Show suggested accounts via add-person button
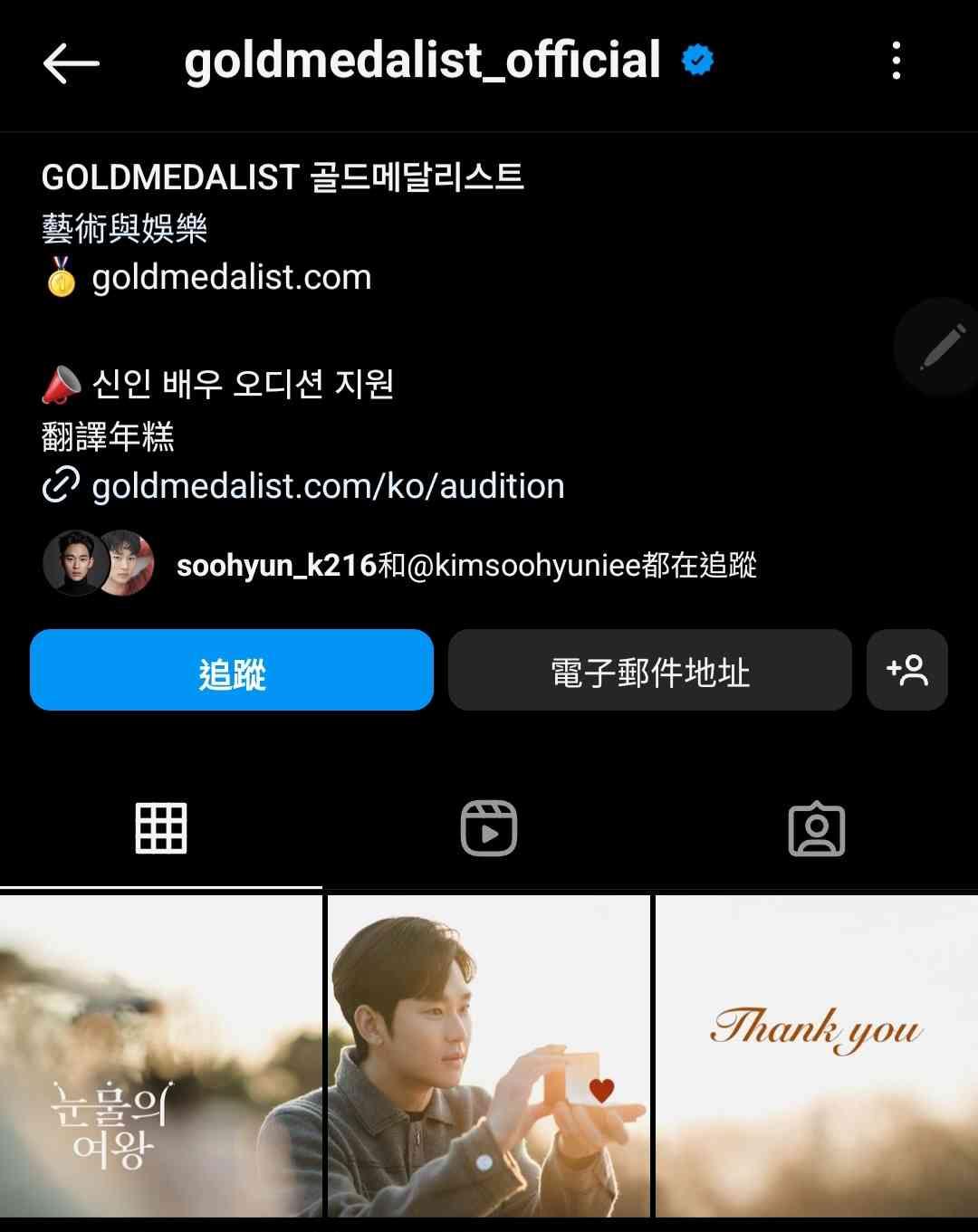 [x=906, y=671]
